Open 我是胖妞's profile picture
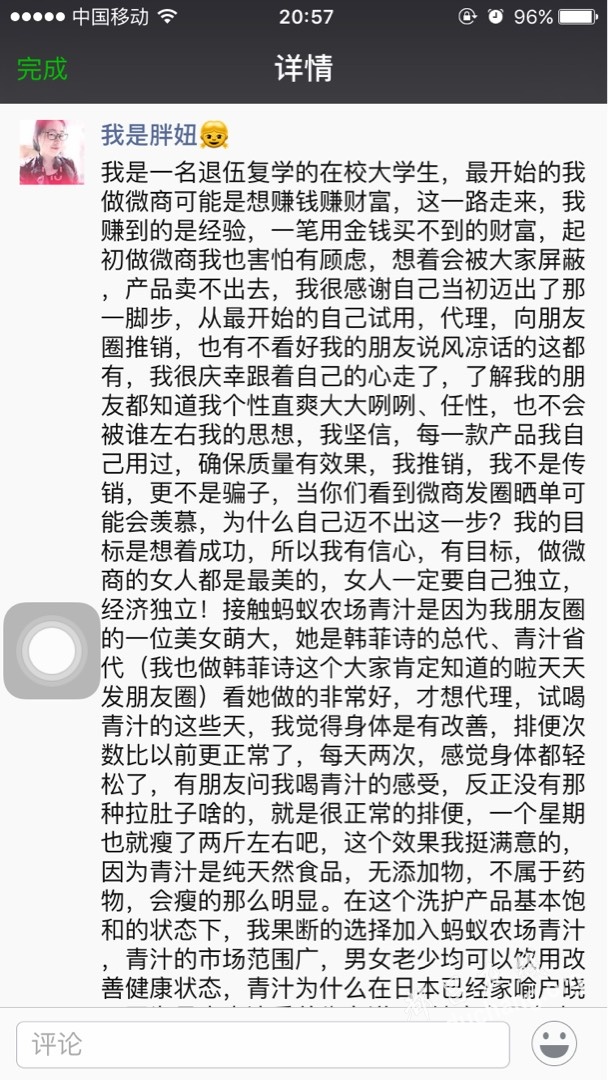The height and width of the screenshot is (1080, 608). tap(52, 152)
